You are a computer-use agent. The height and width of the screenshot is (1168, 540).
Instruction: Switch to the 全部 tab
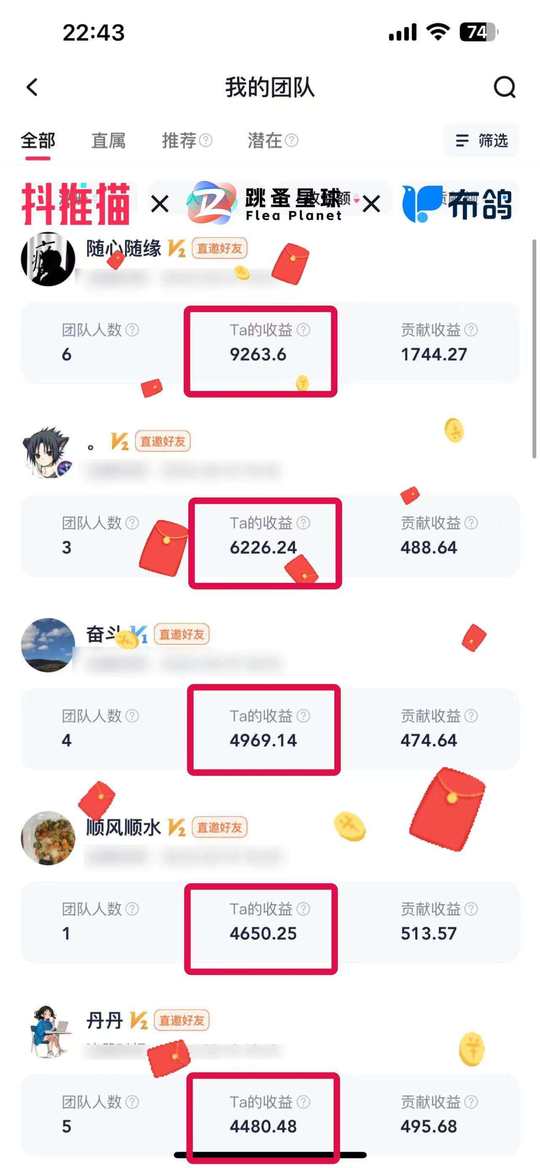(x=37, y=140)
